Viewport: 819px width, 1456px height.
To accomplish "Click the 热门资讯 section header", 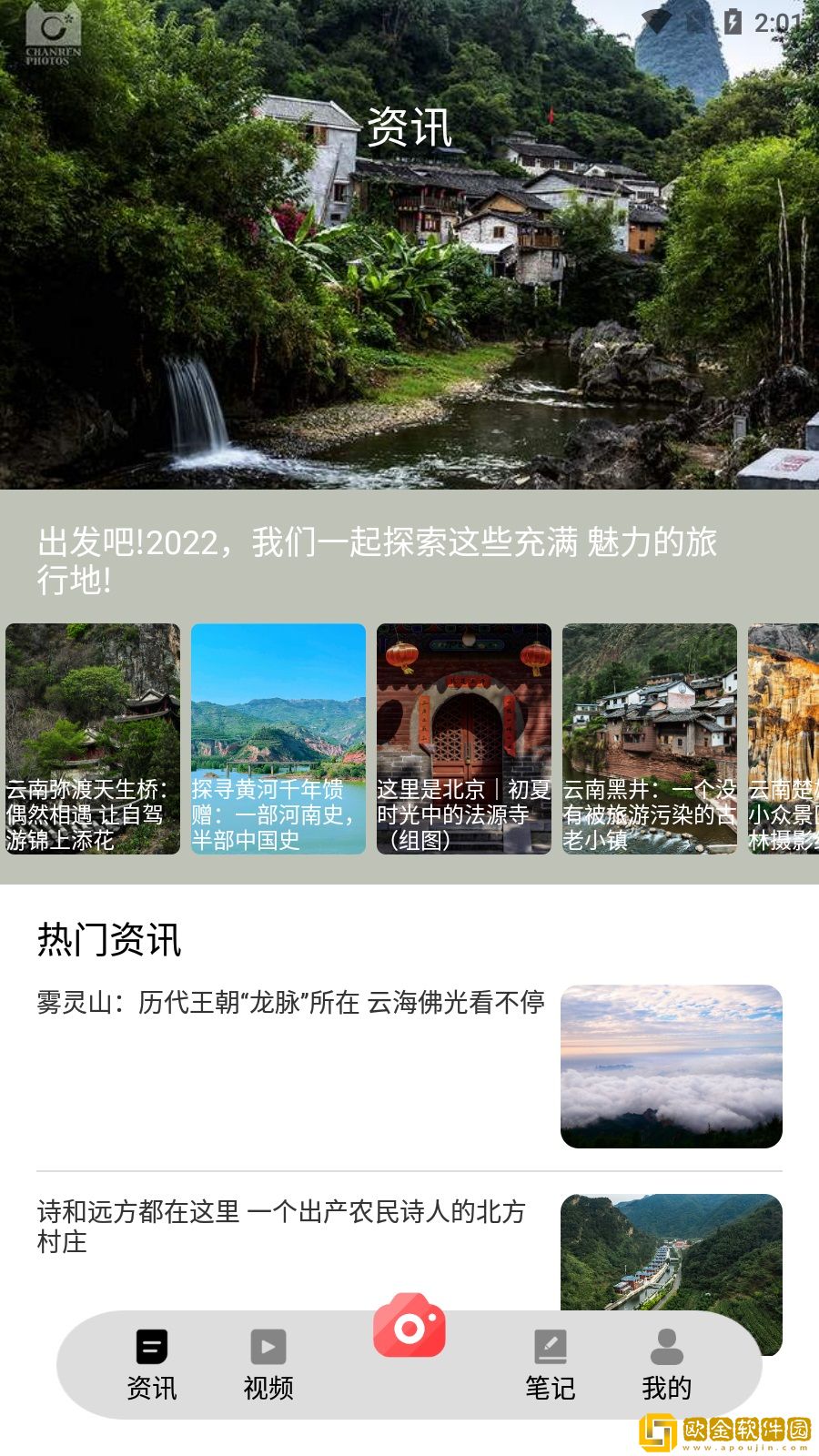I will tap(109, 942).
